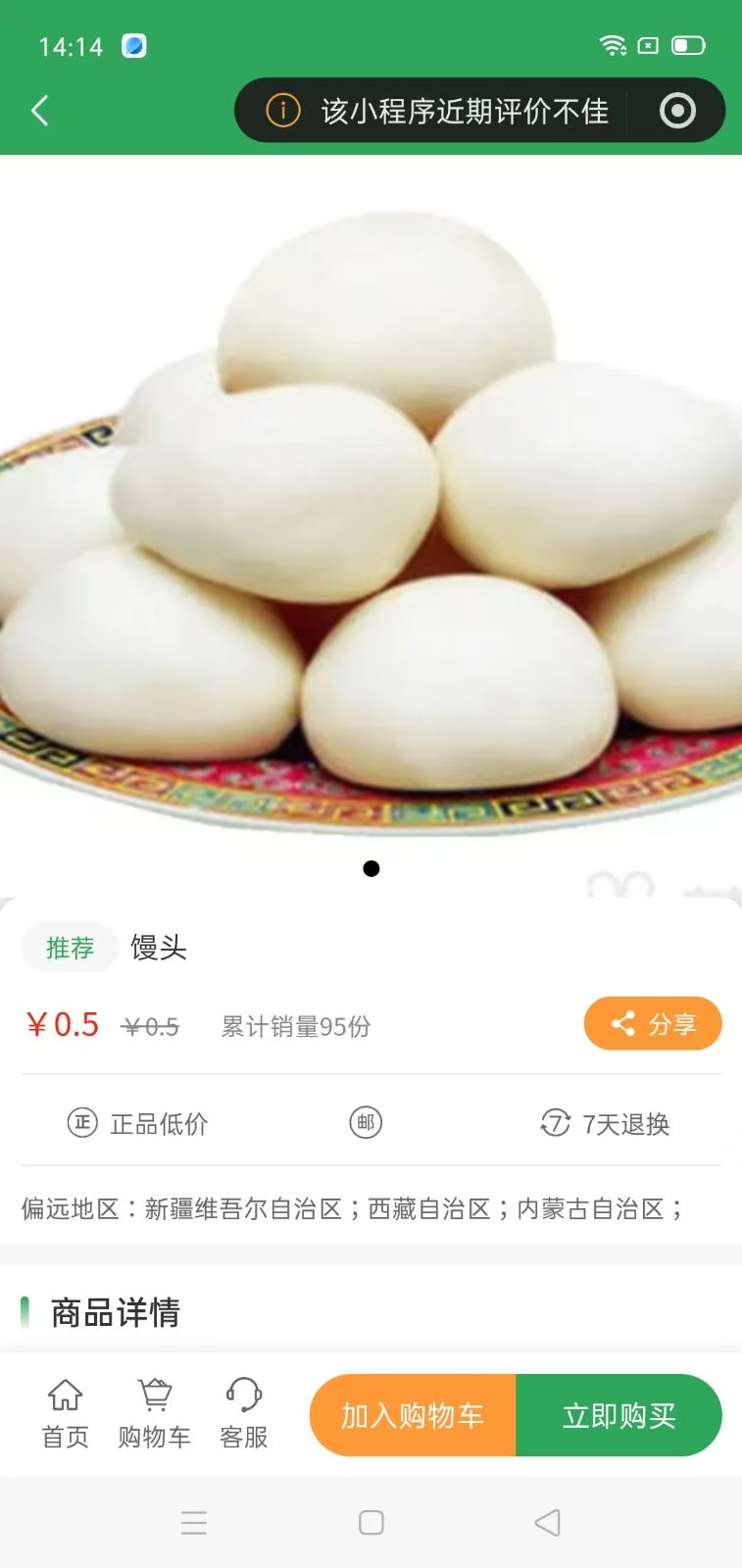742x1568 pixels.
Task: Go back using the top arrow
Action: pos(40,110)
